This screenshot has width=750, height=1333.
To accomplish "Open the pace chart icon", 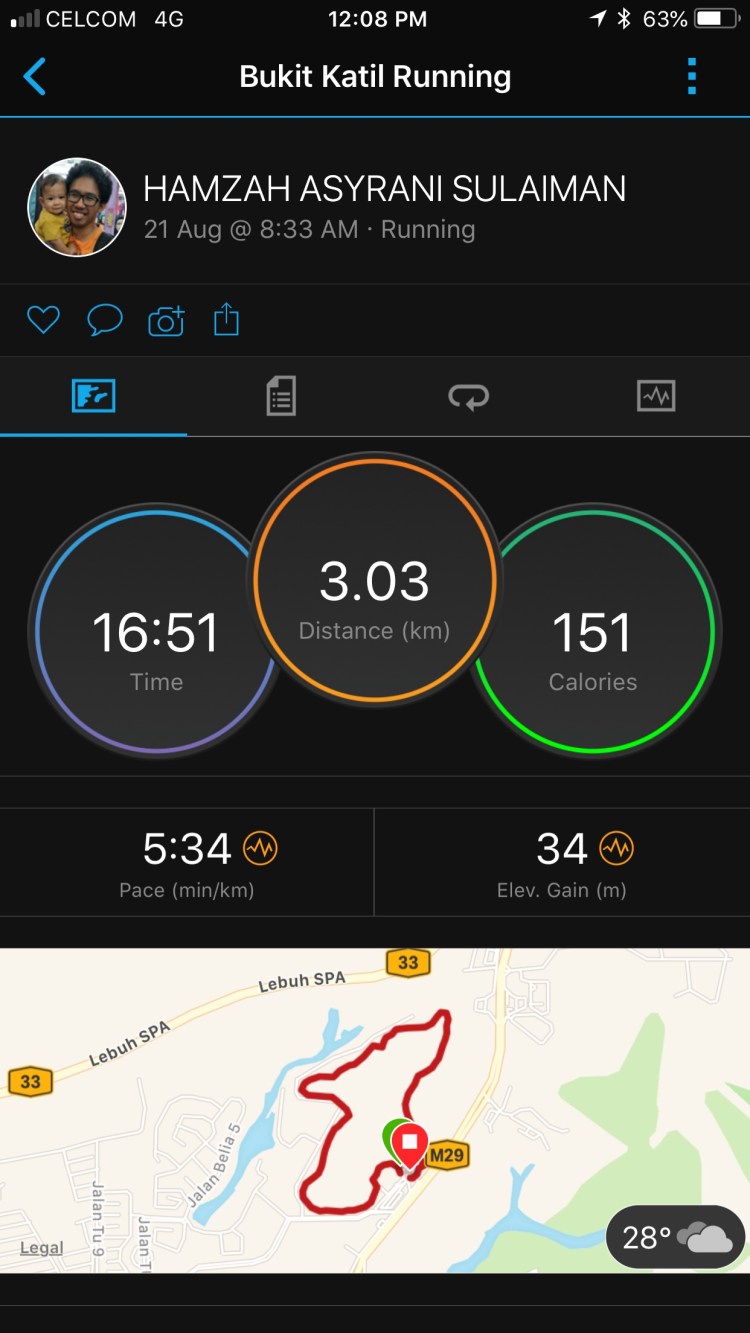I will [260, 849].
